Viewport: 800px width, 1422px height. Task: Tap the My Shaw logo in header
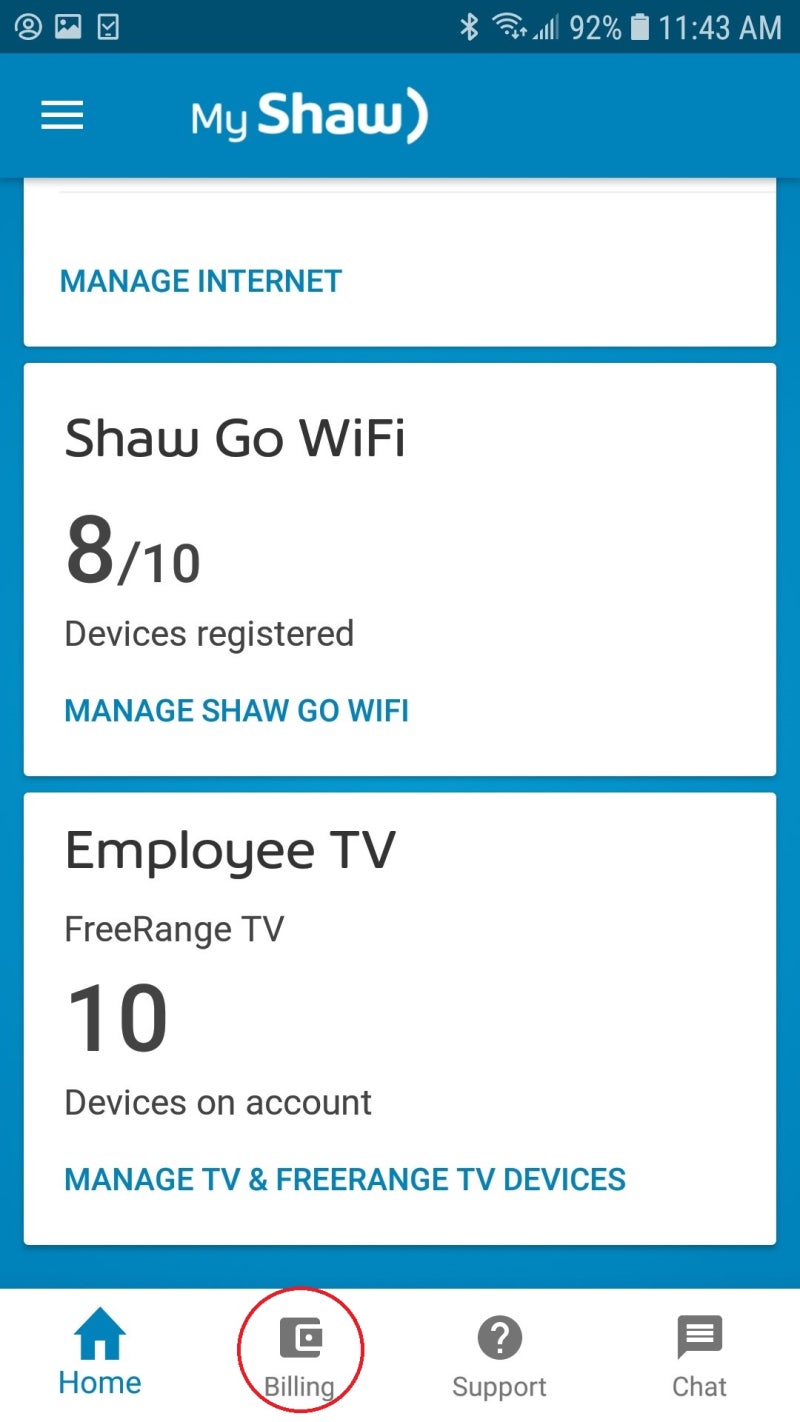click(x=309, y=114)
